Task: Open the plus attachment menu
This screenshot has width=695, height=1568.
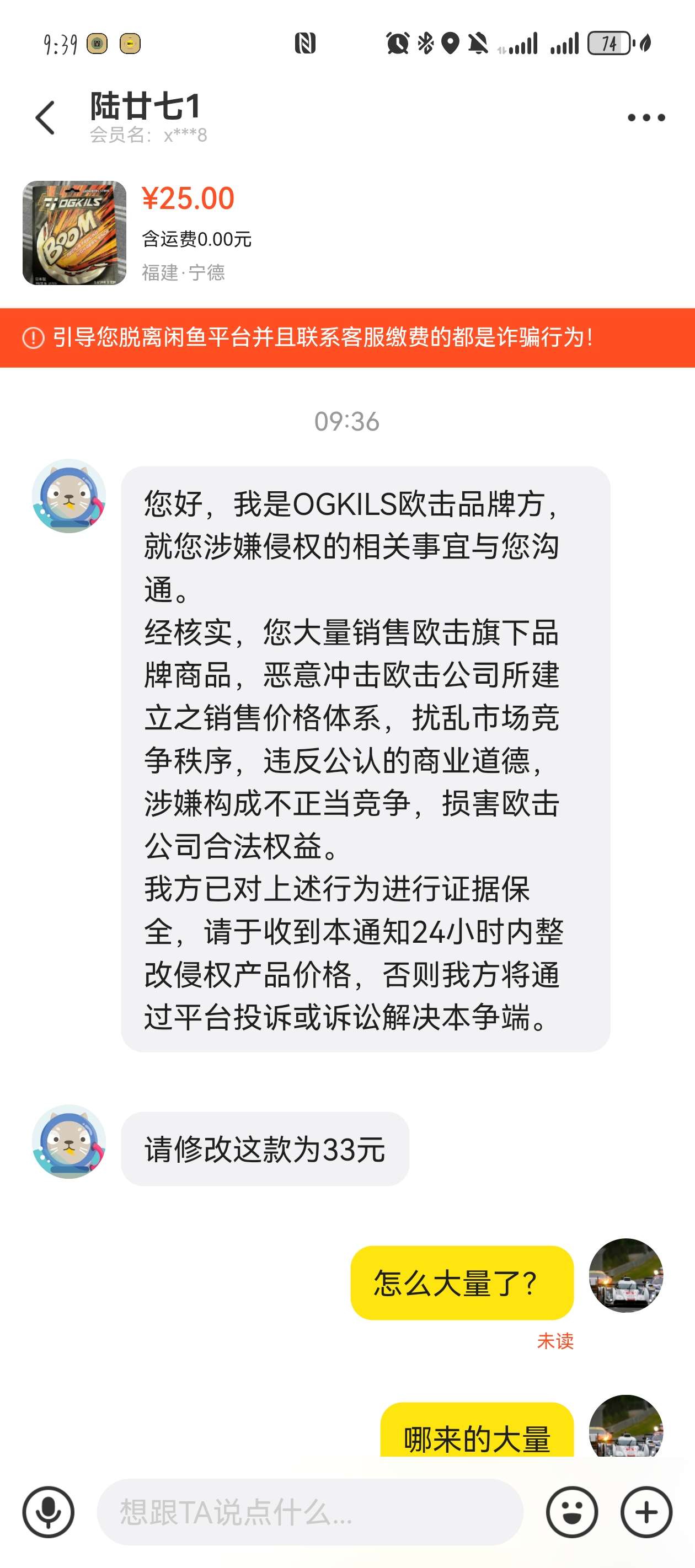Action: 646,1511
